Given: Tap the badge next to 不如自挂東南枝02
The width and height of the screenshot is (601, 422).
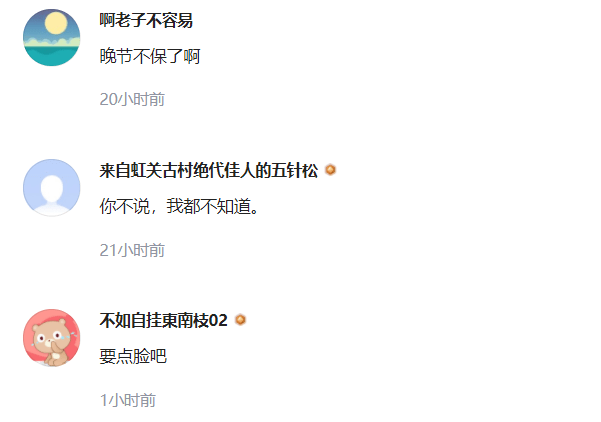Looking at the screenshot, I should 241,320.
